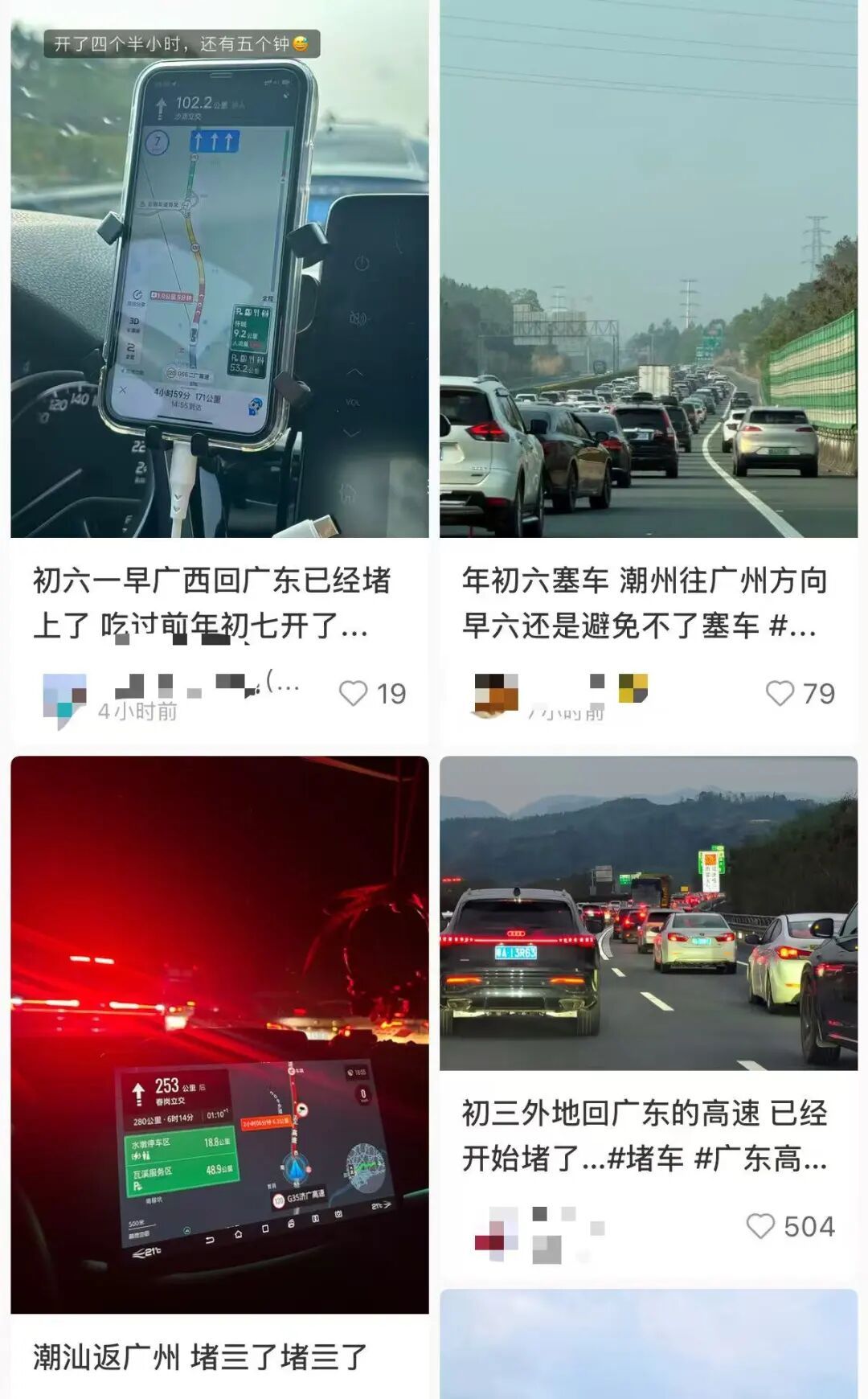This screenshot has height=1399, width=868.
Task: Tap the X icon to exit phone navigation
Action: (x=122, y=390)
